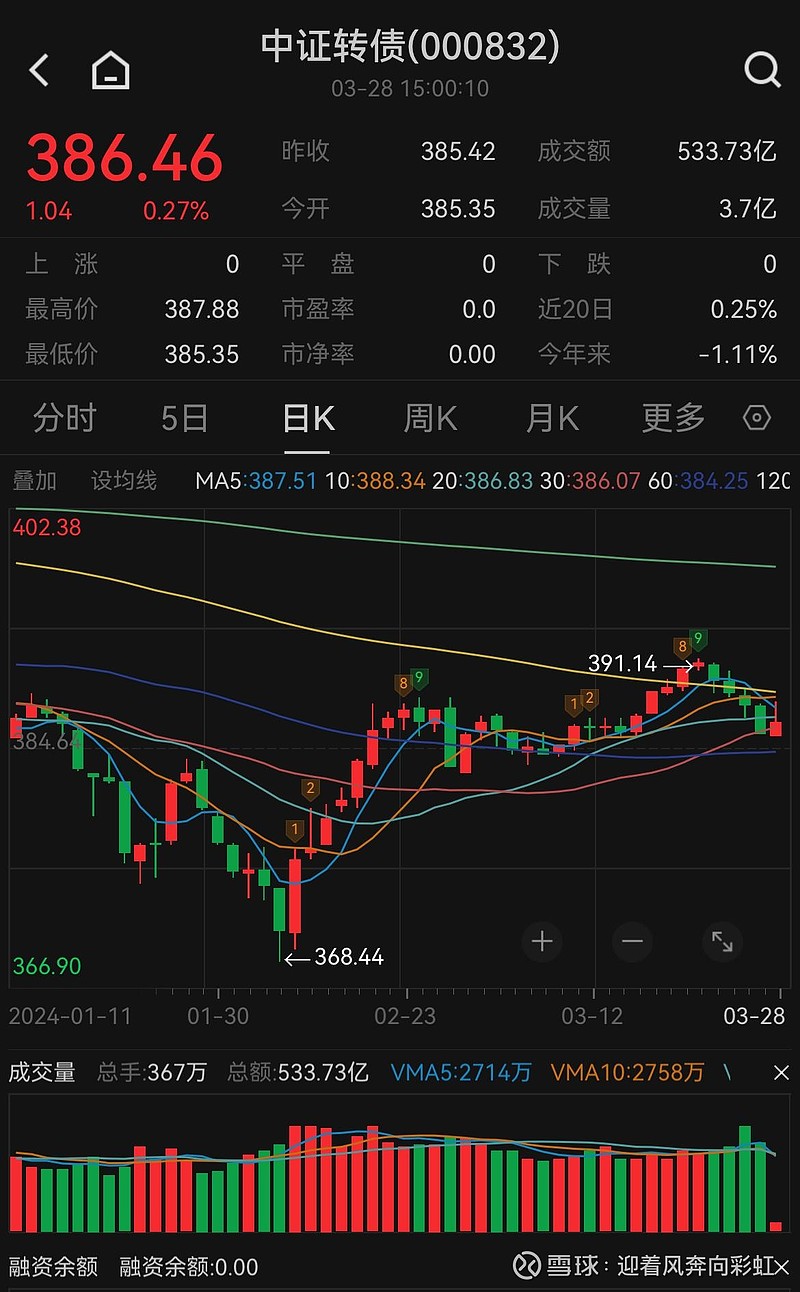The width and height of the screenshot is (800, 1292).
Task: Open the chart settings gear icon
Action: click(x=757, y=419)
